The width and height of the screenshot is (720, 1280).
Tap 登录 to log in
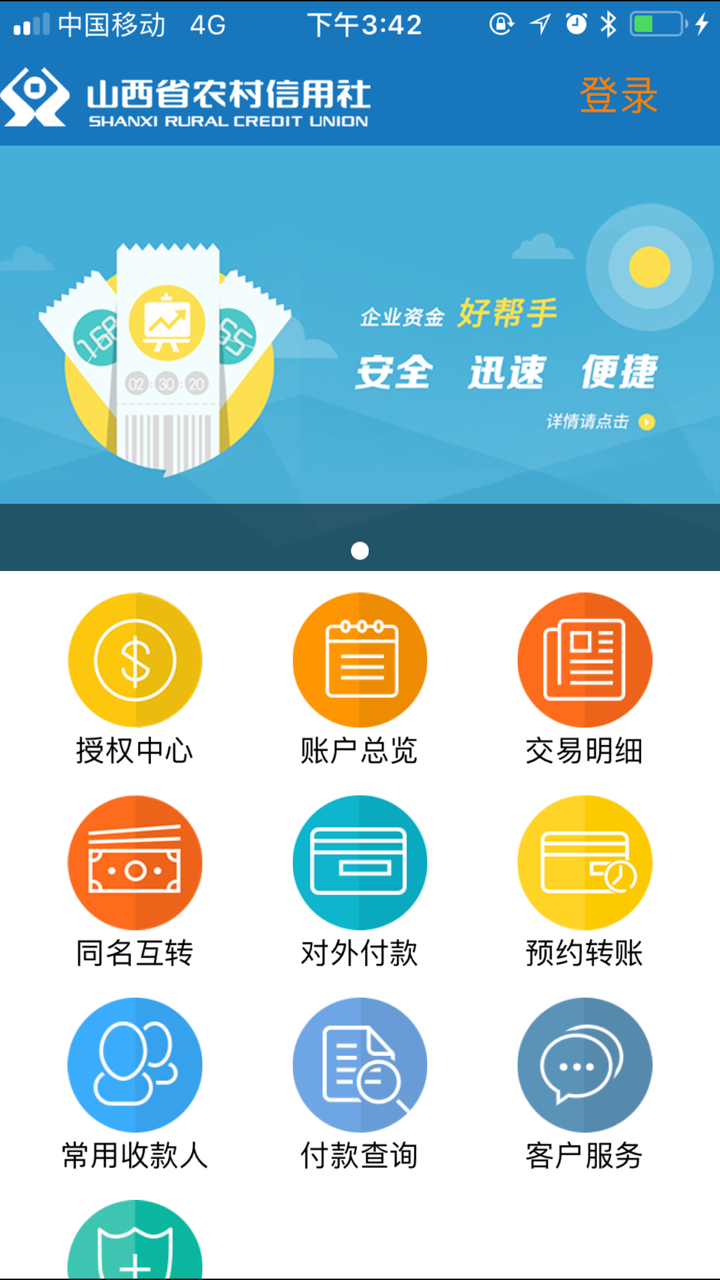point(616,97)
